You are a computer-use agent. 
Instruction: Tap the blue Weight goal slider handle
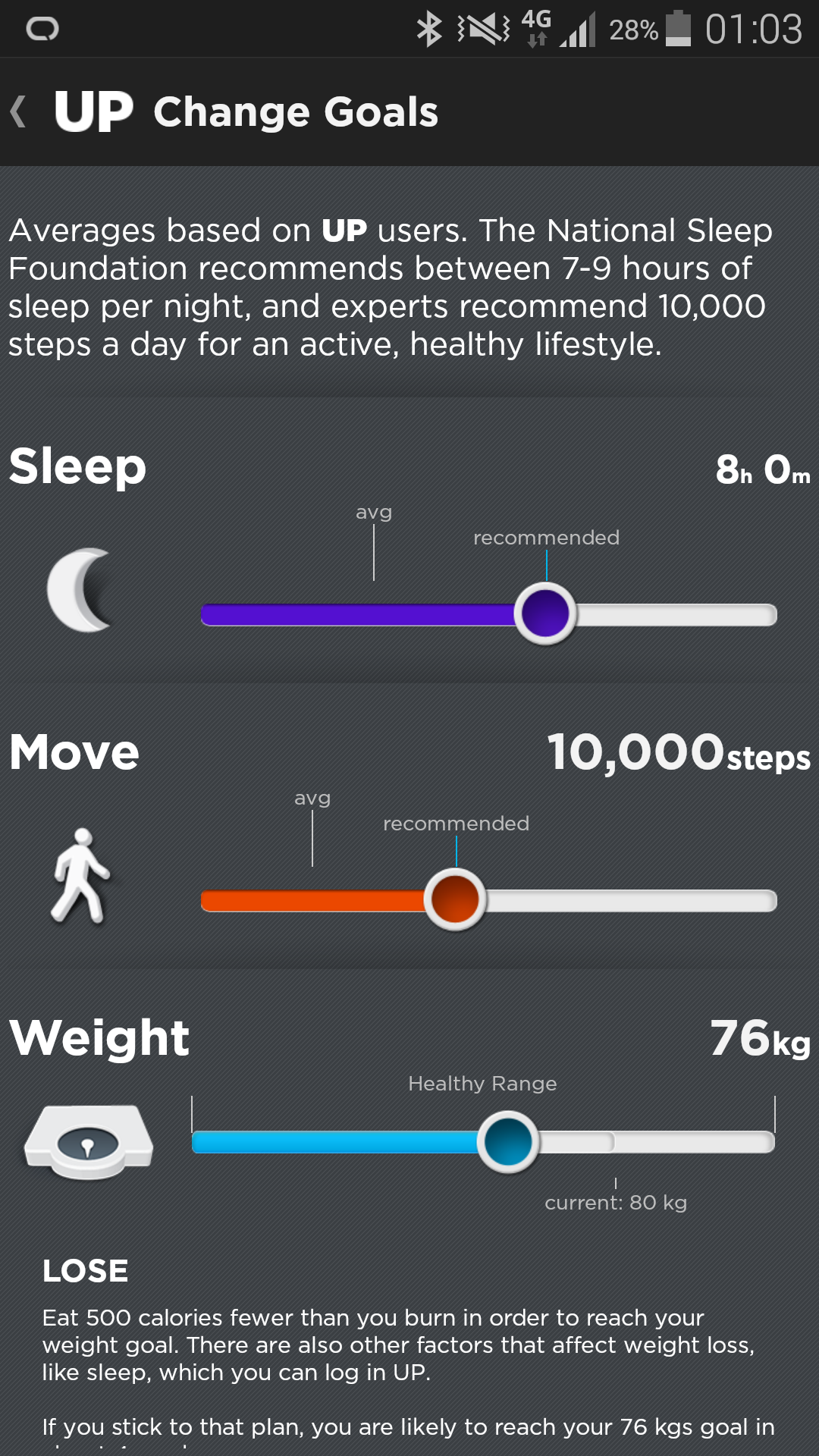click(508, 1142)
